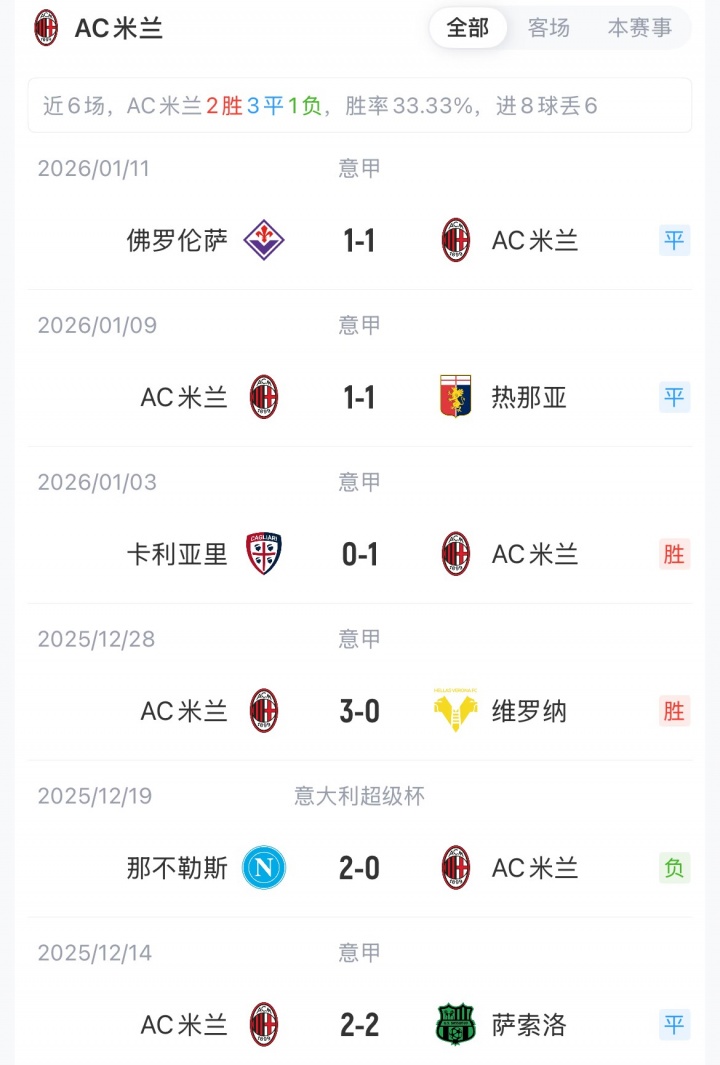Switch to the 本赛事 tab
Viewport: 720px width, 1065px height.
click(x=640, y=28)
